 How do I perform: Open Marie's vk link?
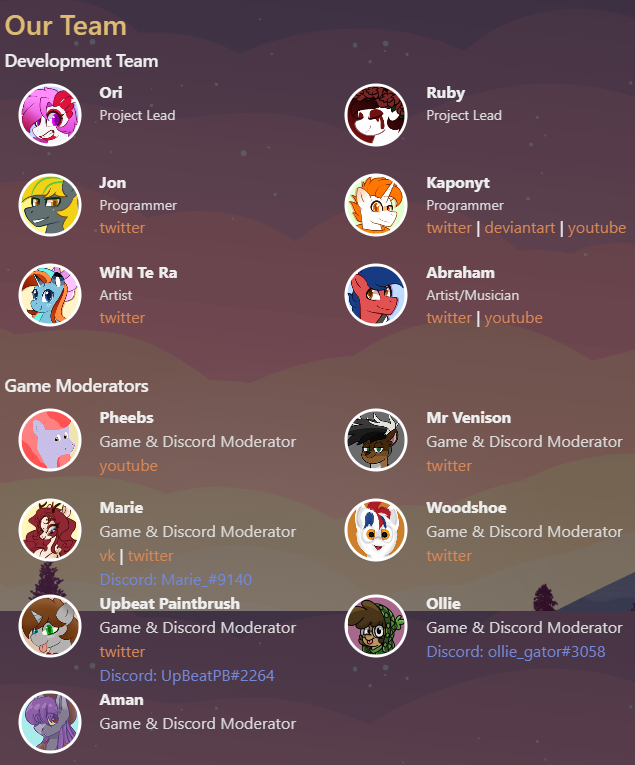click(107, 556)
